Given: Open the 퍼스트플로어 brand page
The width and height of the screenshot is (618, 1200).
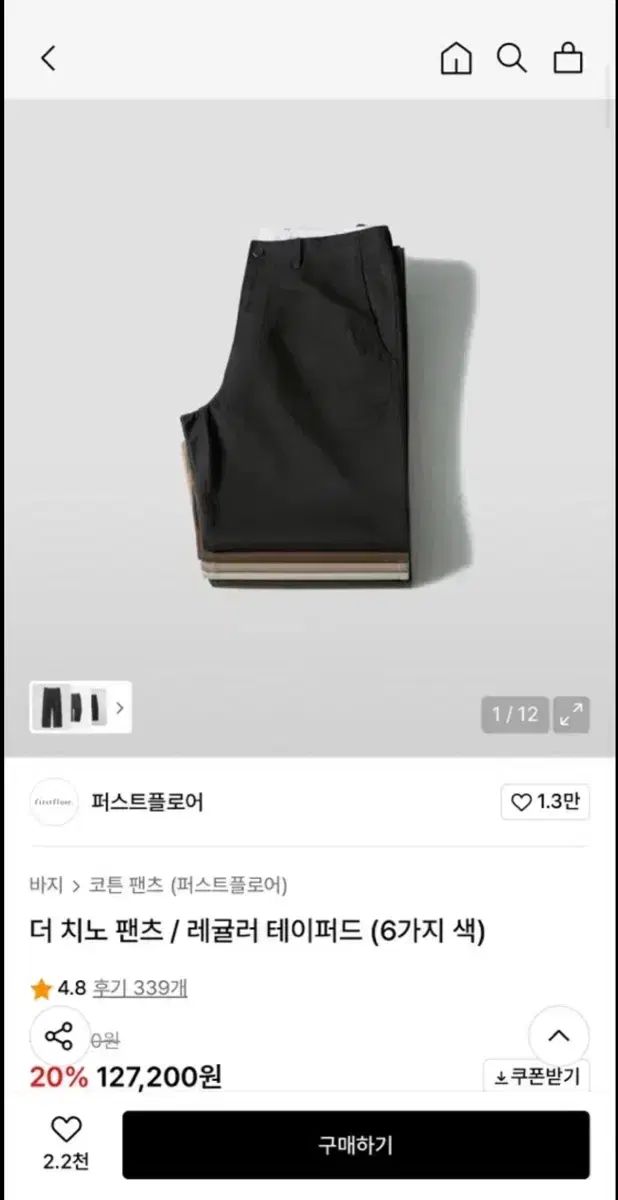Looking at the screenshot, I should (146, 802).
